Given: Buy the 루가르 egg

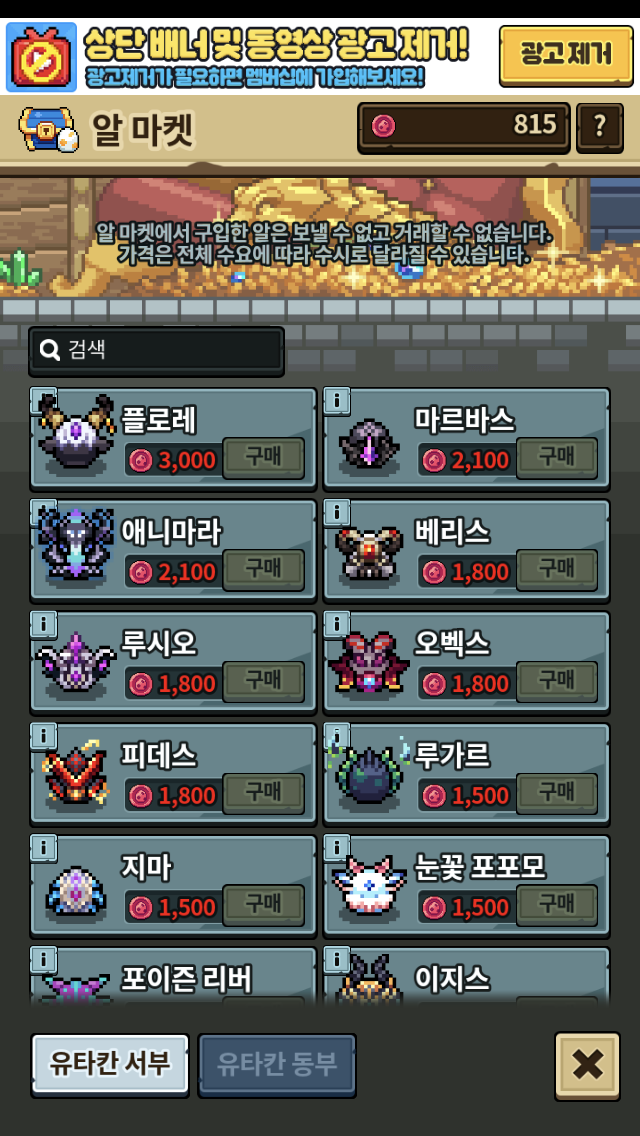Looking at the screenshot, I should tap(556, 795).
